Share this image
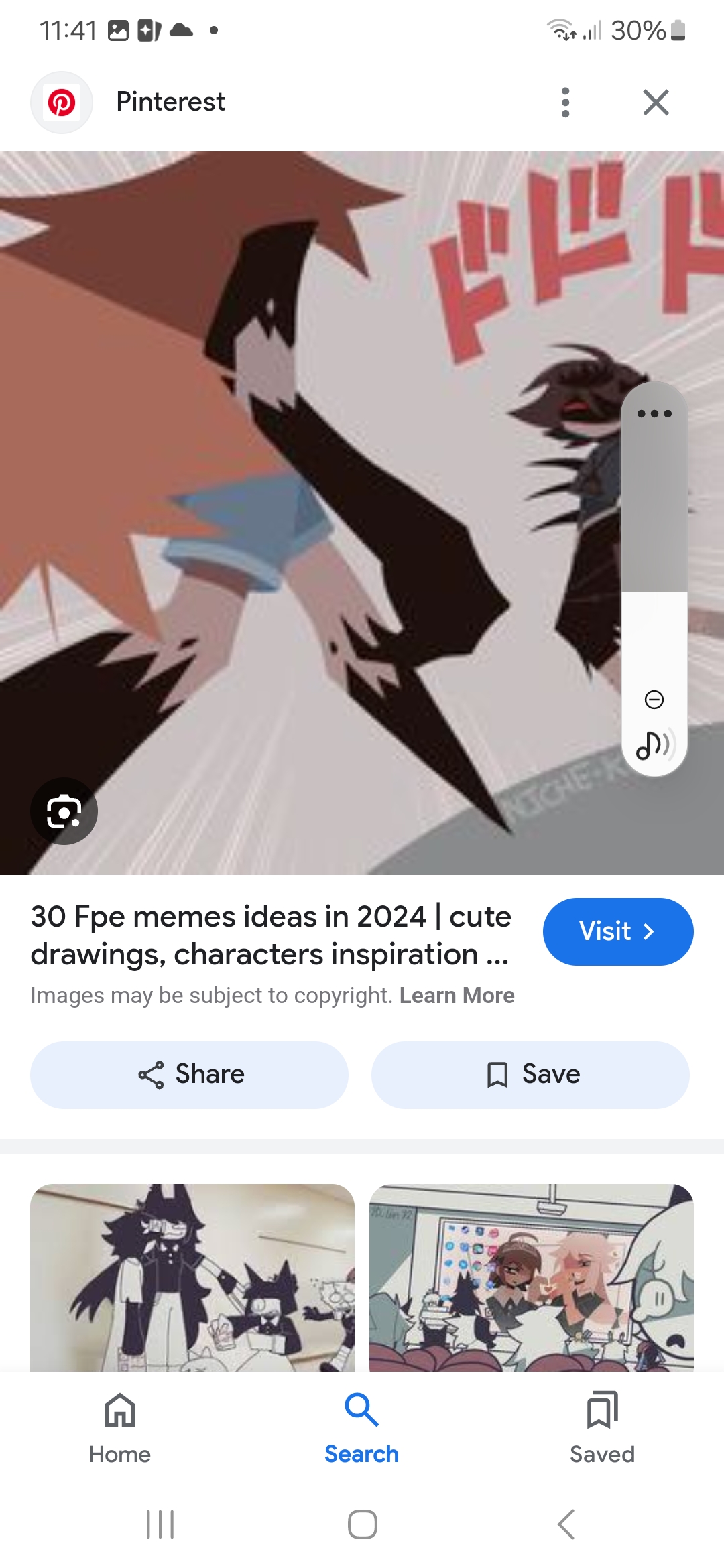Screen dimensions: 724x1568 tap(190, 1075)
